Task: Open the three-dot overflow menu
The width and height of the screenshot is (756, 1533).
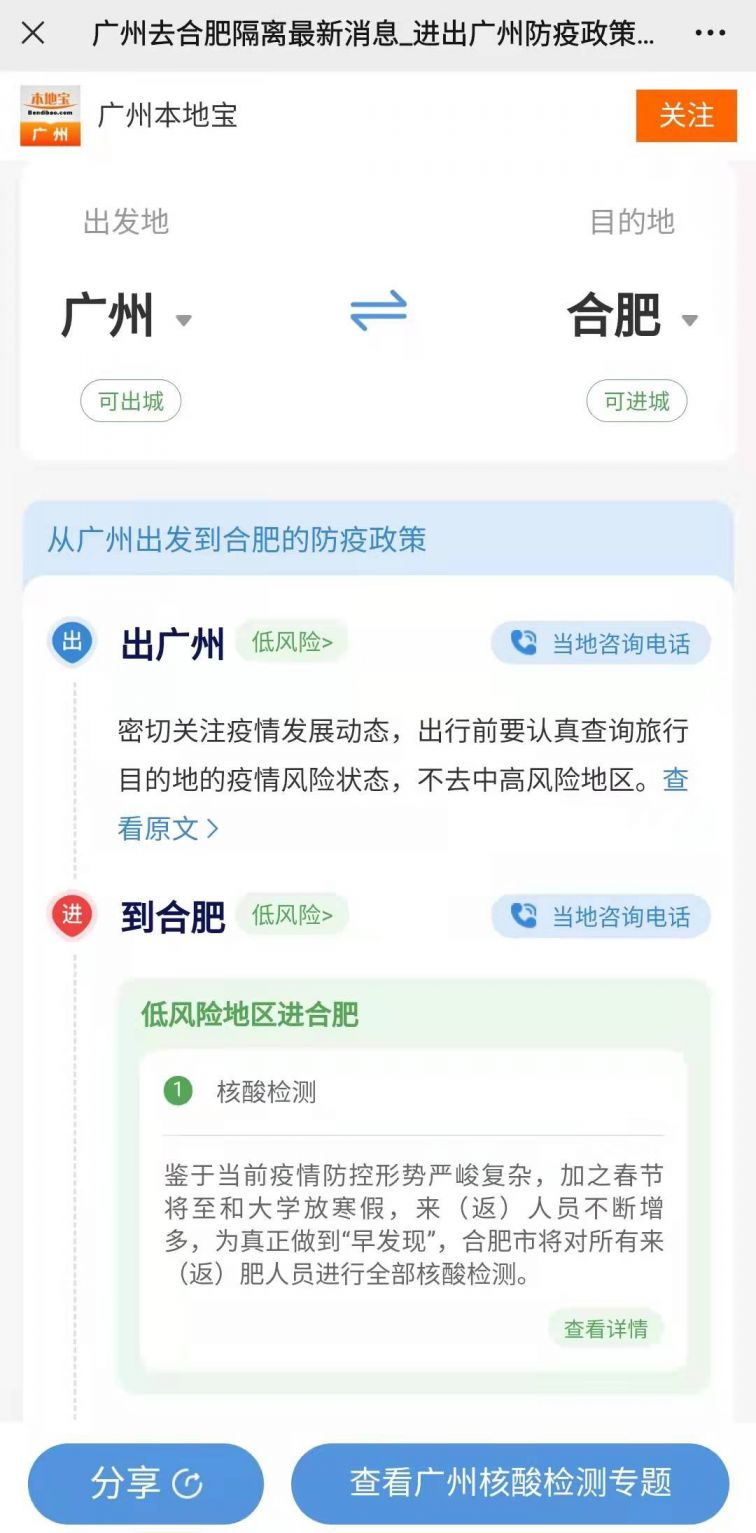Action: pos(710,33)
